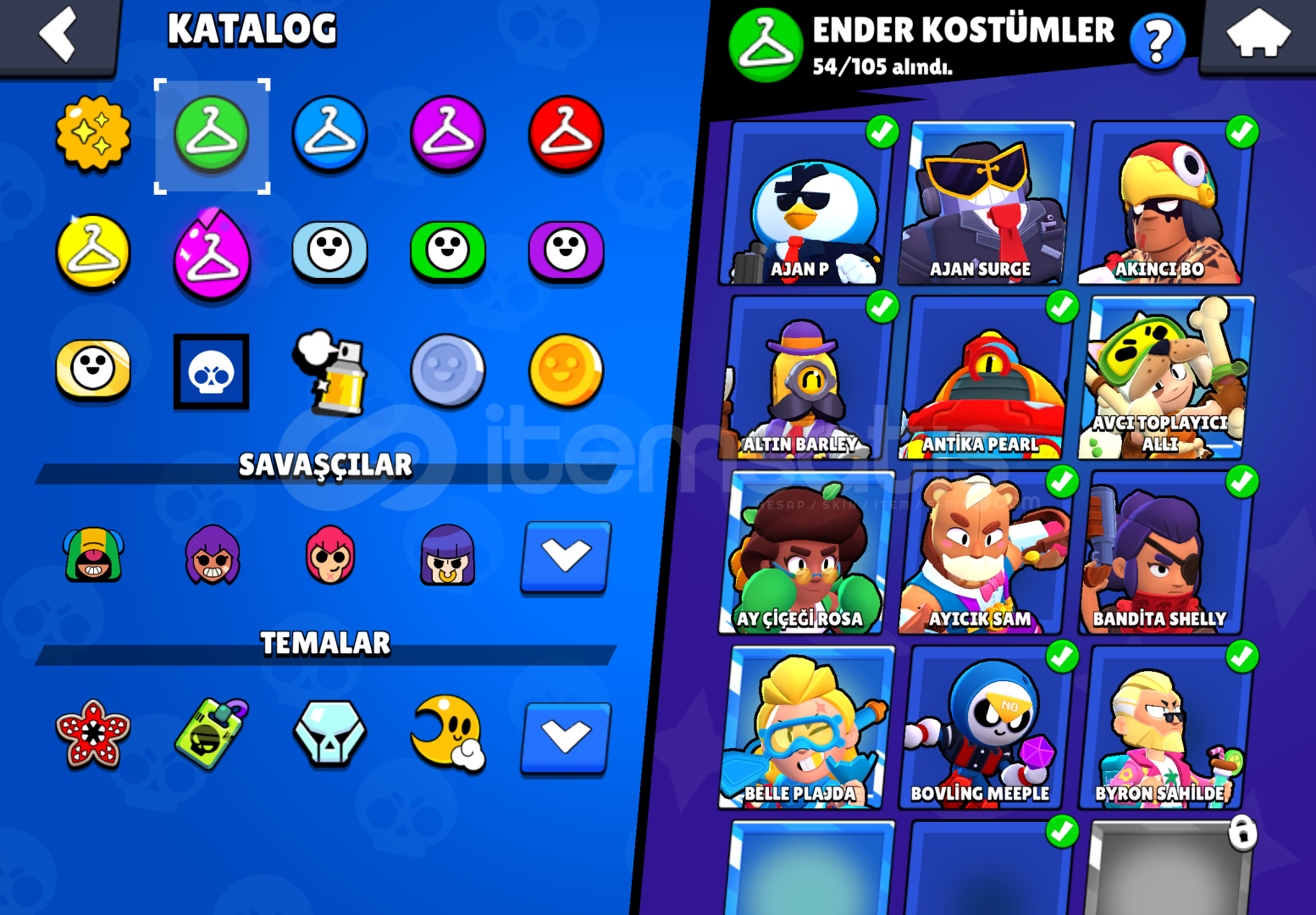Select the red hanger skin category
The image size is (1316, 915).
pyautogui.click(x=566, y=134)
